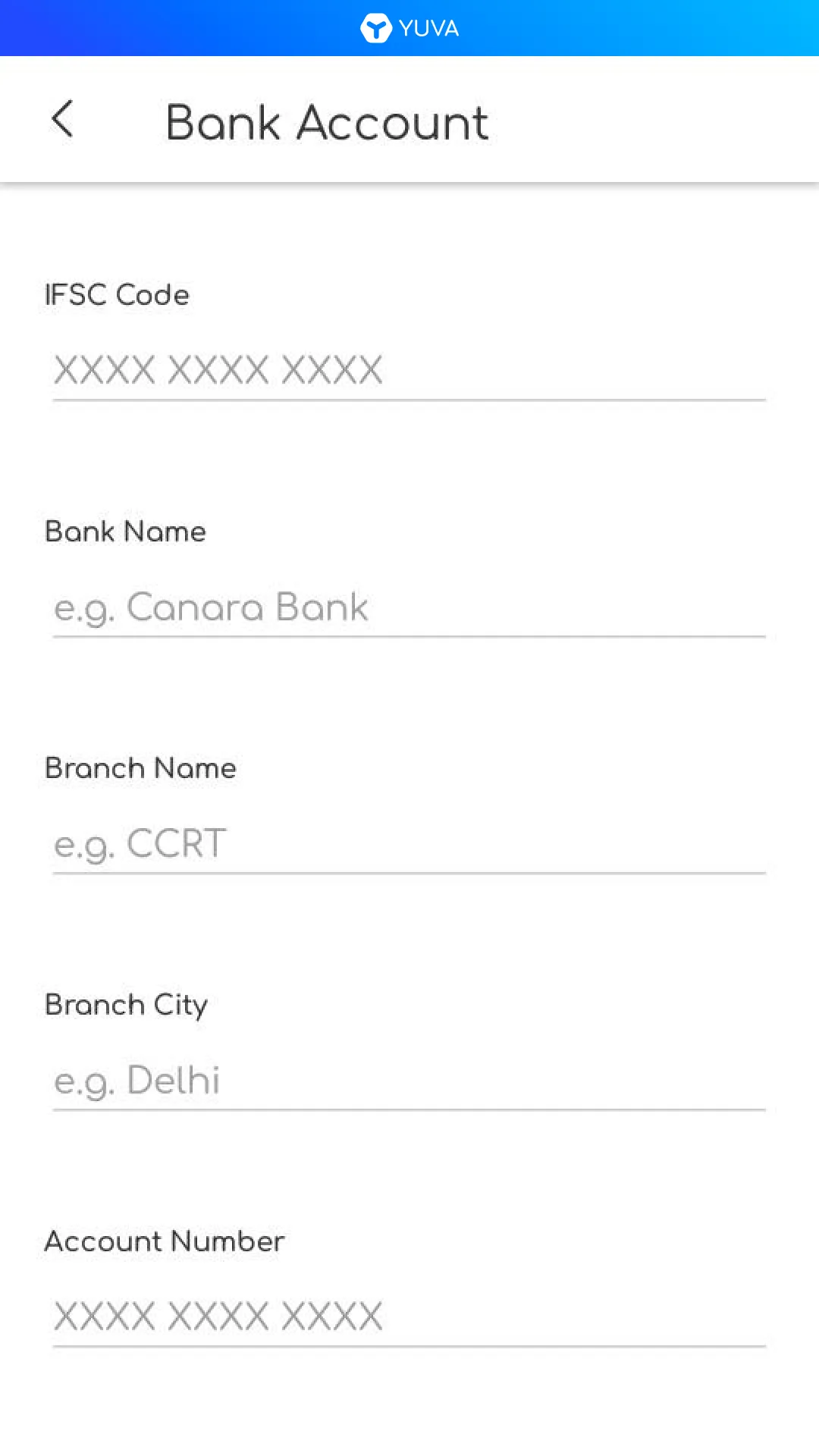Viewport: 819px width, 1456px height.
Task: Click the Bank Account screen title
Action: click(328, 121)
